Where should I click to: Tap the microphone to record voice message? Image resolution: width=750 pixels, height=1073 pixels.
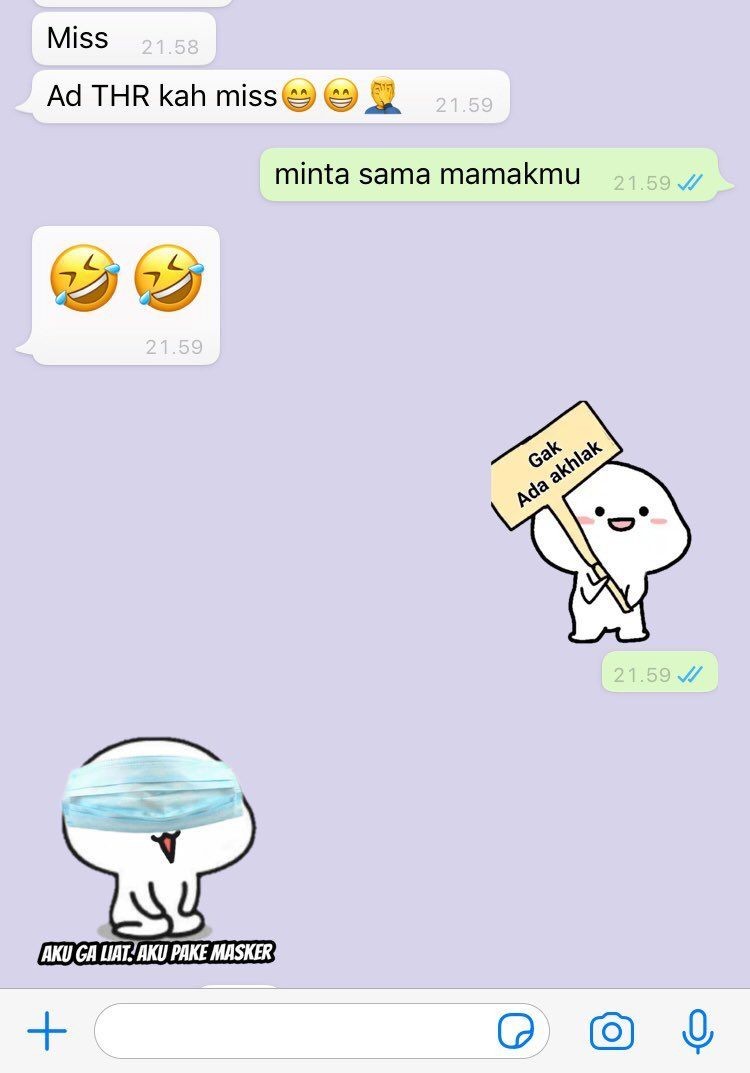click(x=697, y=1029)
